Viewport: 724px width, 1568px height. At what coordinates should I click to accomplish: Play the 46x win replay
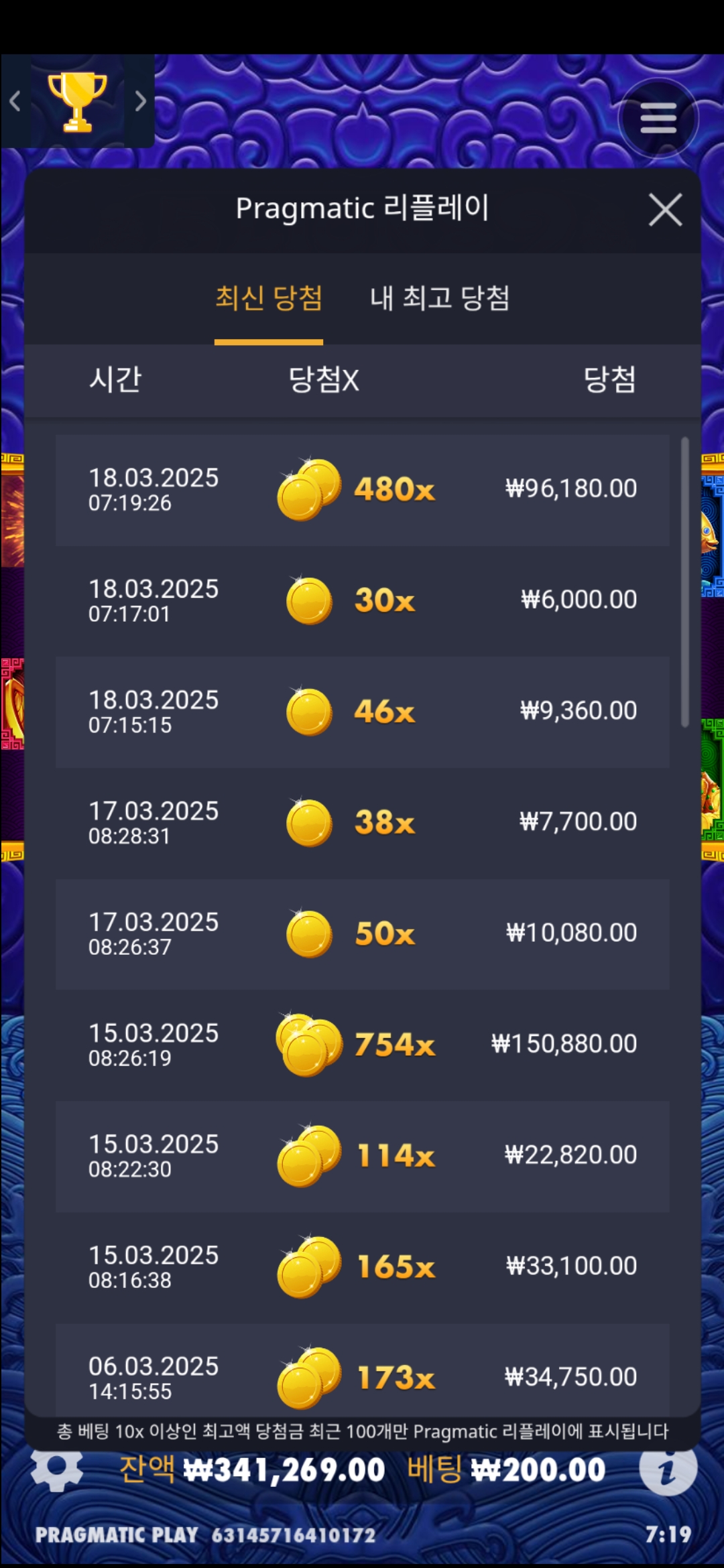(x=362, y=712)
